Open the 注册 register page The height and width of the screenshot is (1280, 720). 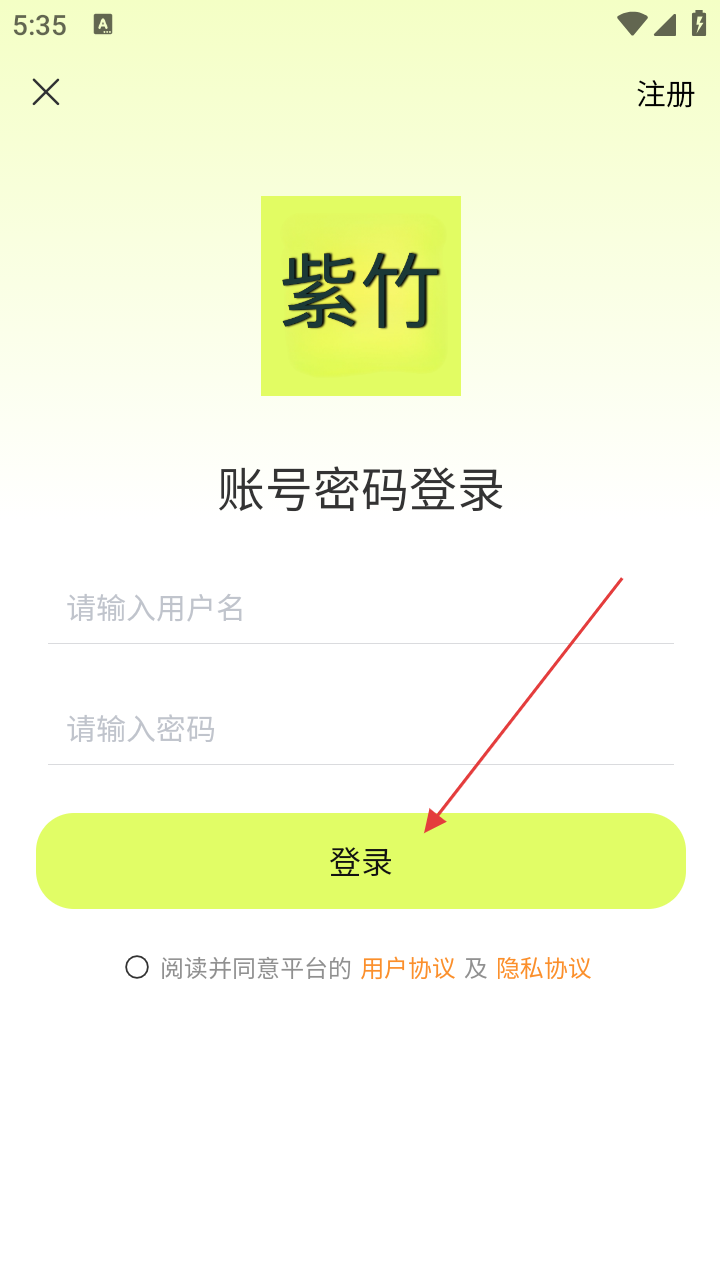(665, 94)
